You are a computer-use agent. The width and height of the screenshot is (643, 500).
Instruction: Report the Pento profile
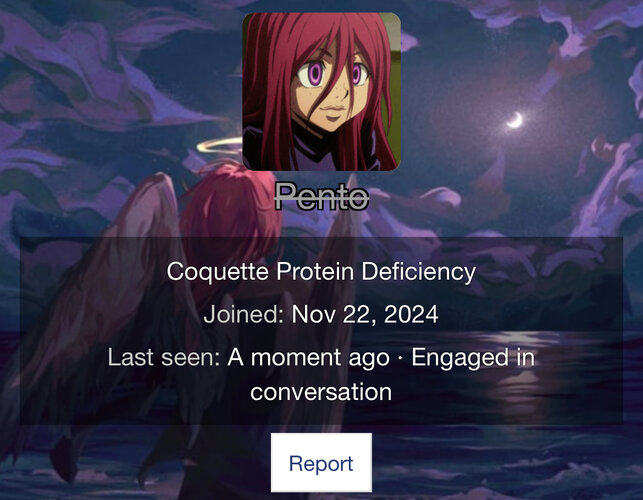(321, 463)
